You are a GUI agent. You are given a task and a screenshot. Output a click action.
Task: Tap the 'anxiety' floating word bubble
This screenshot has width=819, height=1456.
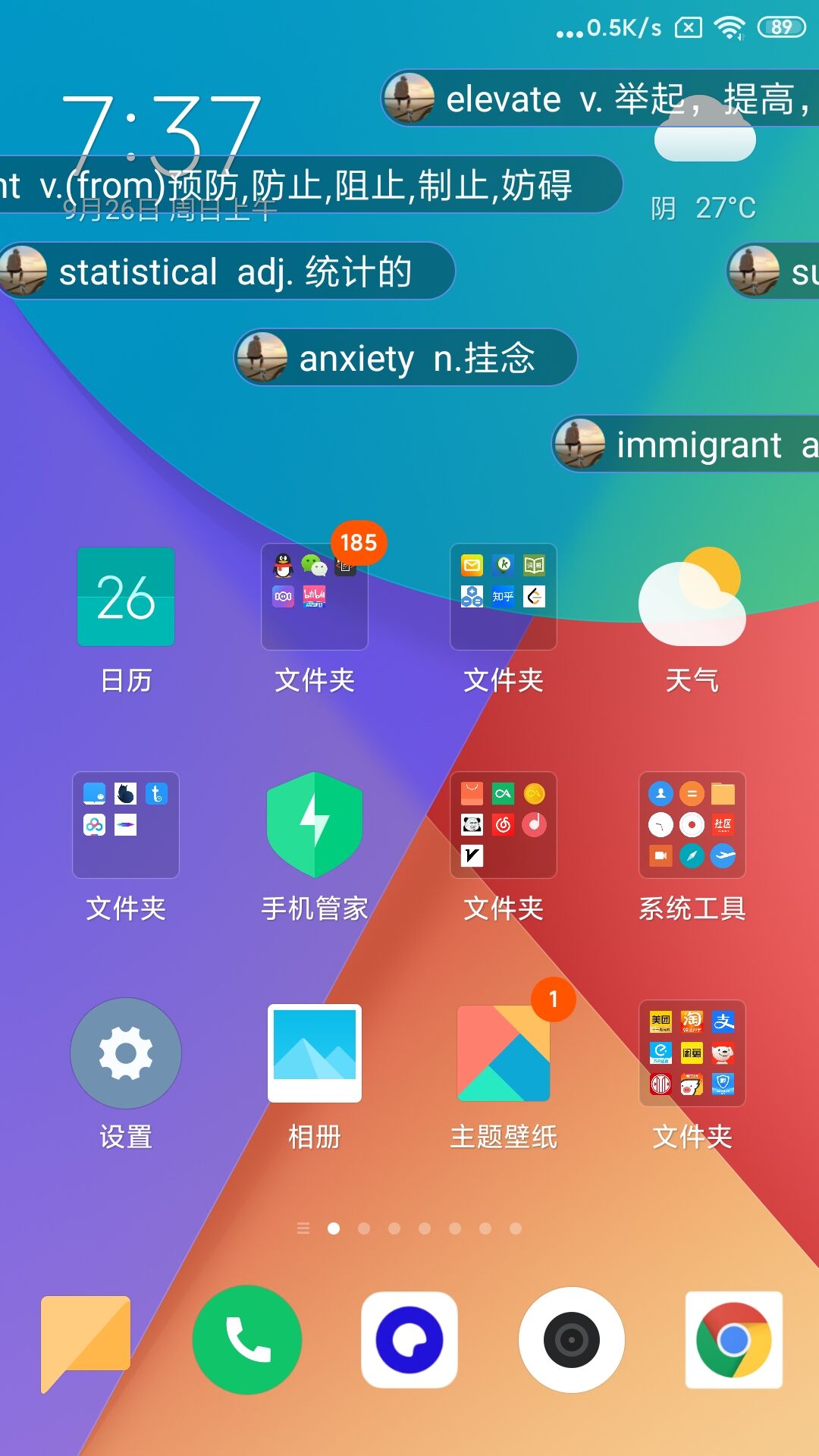pyautogui.click(x=406, y=358)
